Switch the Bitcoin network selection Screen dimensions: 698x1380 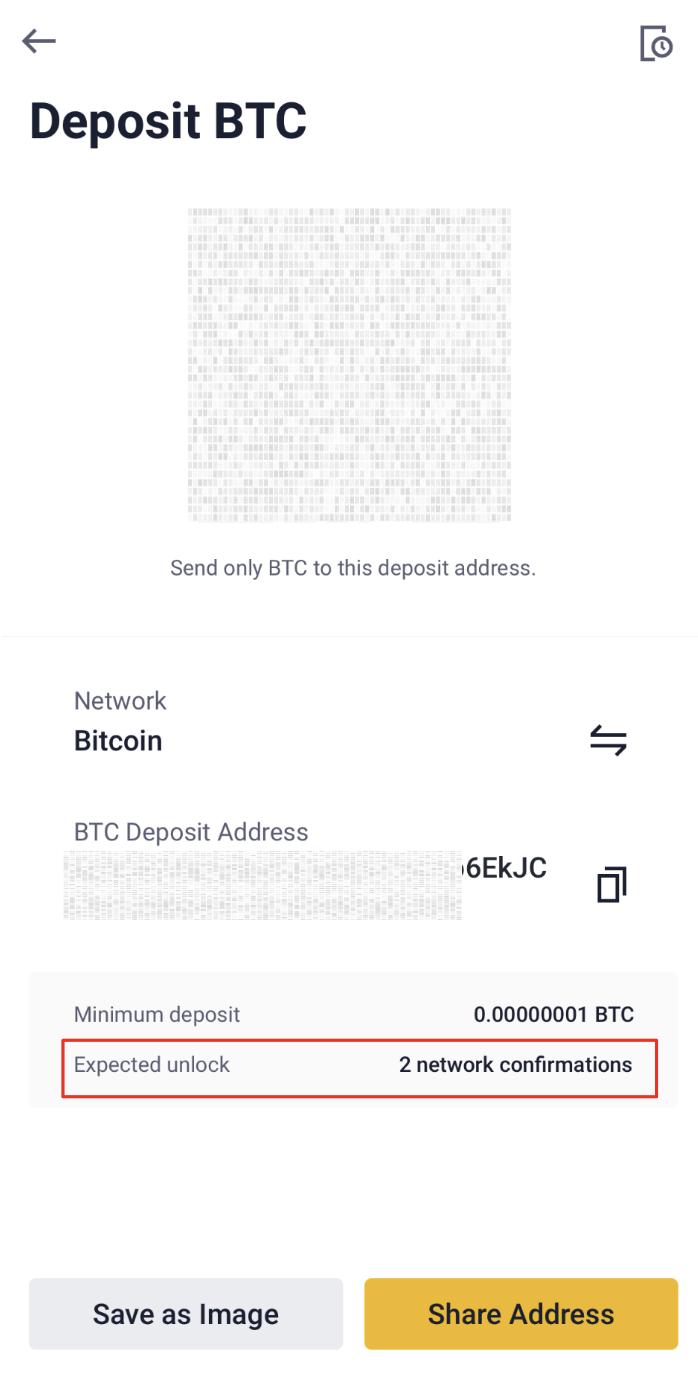pos(608,741)
